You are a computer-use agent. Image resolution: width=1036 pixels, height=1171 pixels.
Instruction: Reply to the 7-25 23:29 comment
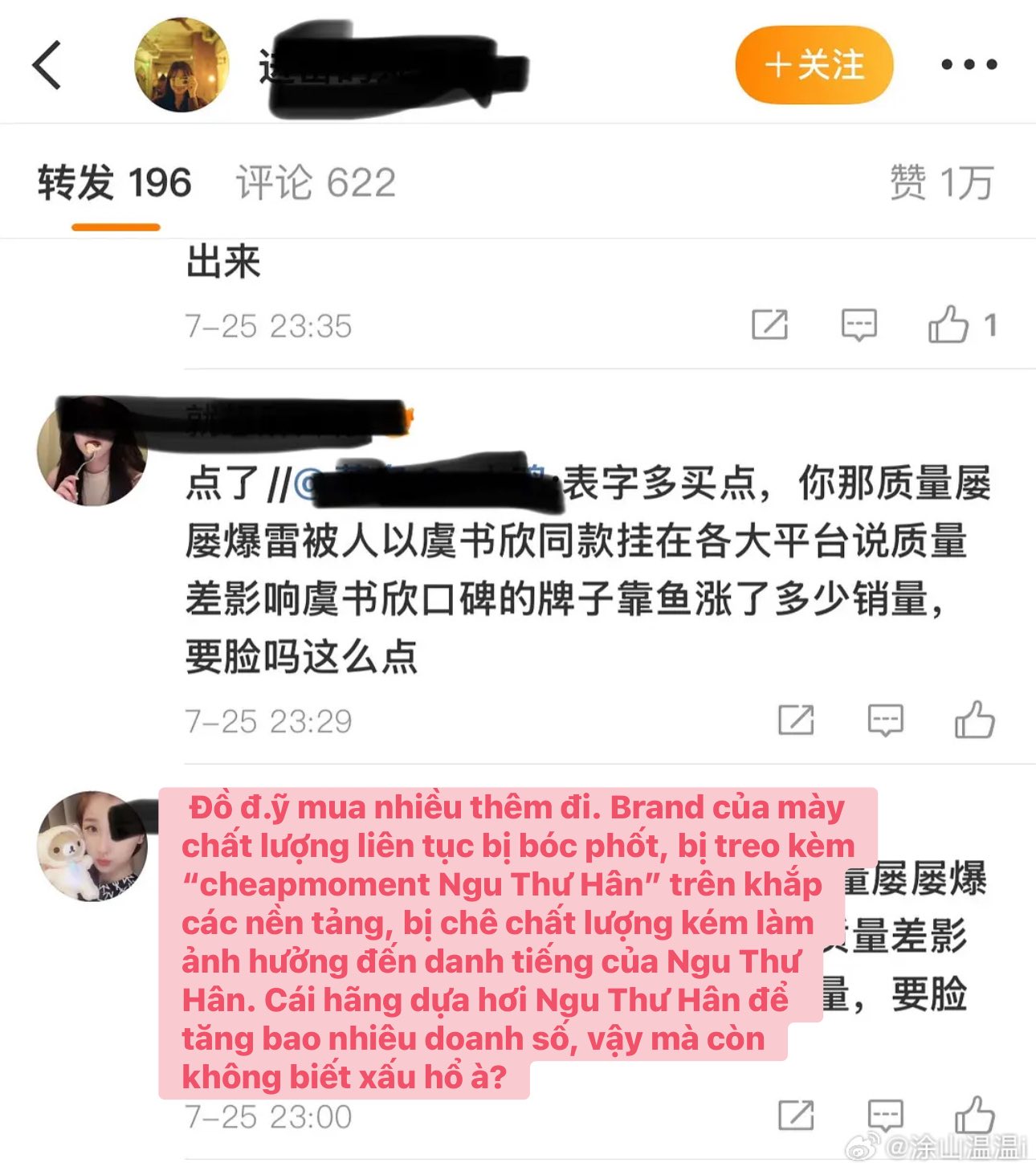click(x=885, y=720)
